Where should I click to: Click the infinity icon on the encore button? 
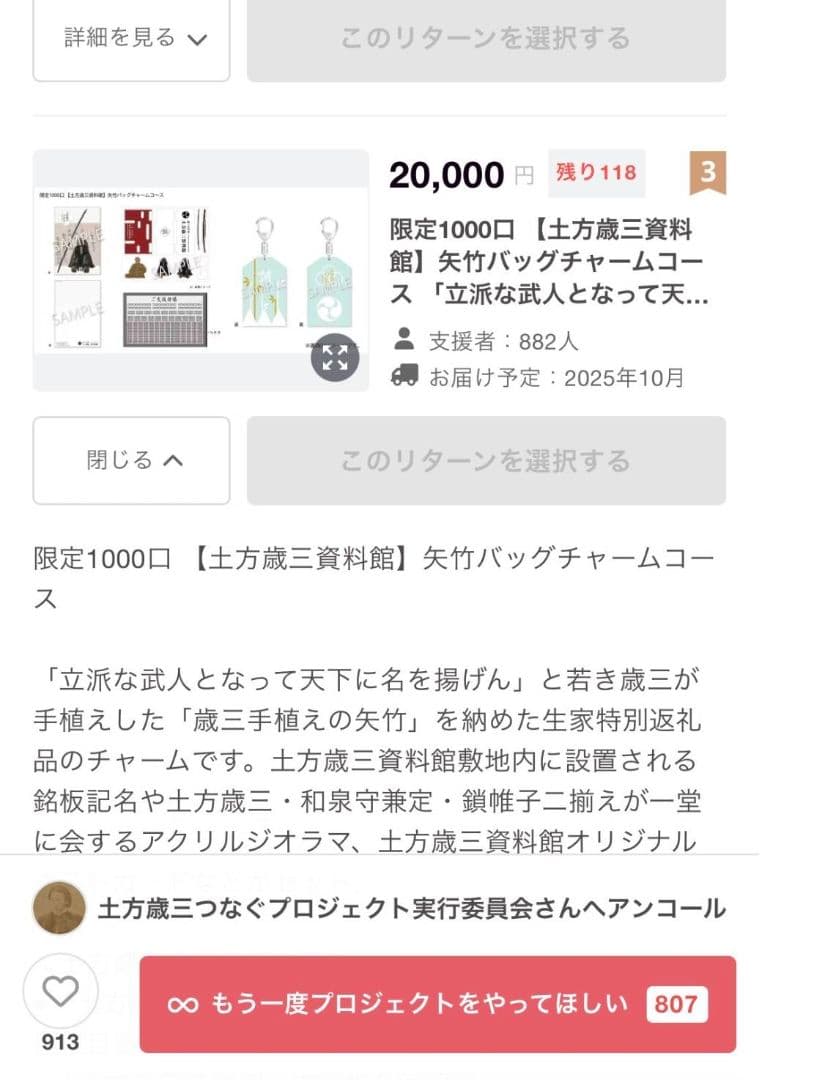tap(184, 1004)
